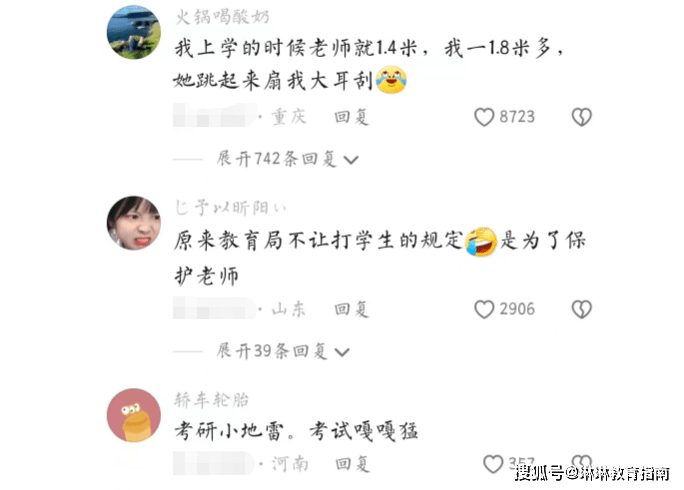Screen dimensions: 684x490
Task: Expand the 39 replies
Action: coord(282,352)
